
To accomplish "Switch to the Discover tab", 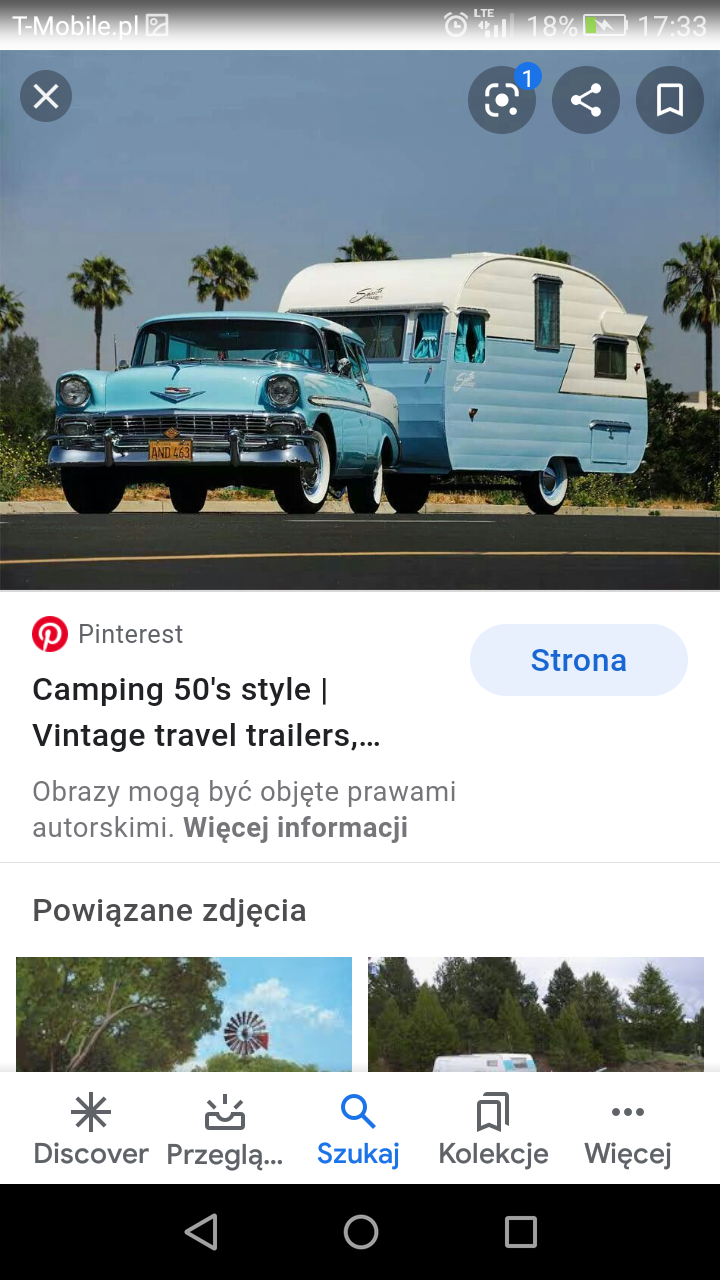I will click(x=91, y=1130).
